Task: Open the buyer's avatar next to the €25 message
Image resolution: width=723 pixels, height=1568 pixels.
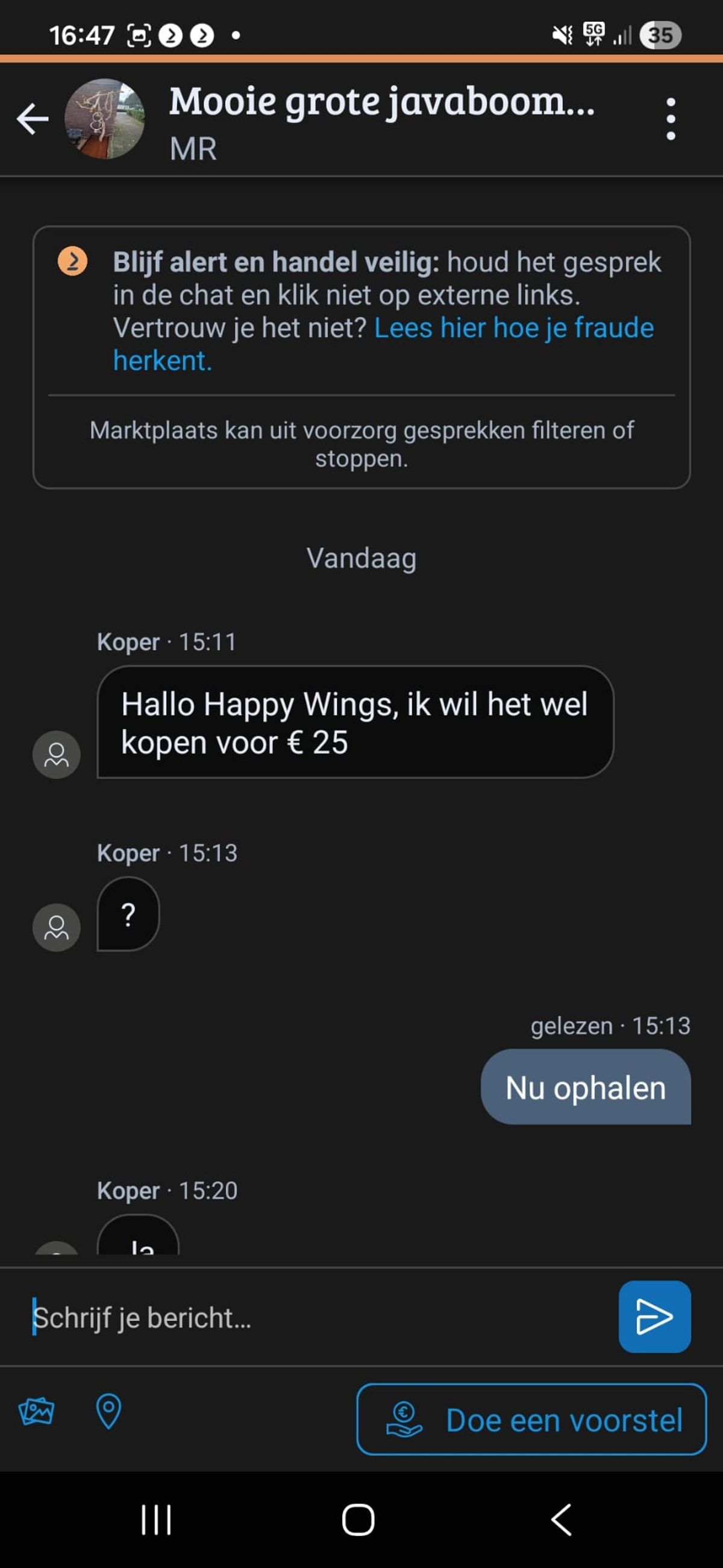Action: (x=57, y=754)
